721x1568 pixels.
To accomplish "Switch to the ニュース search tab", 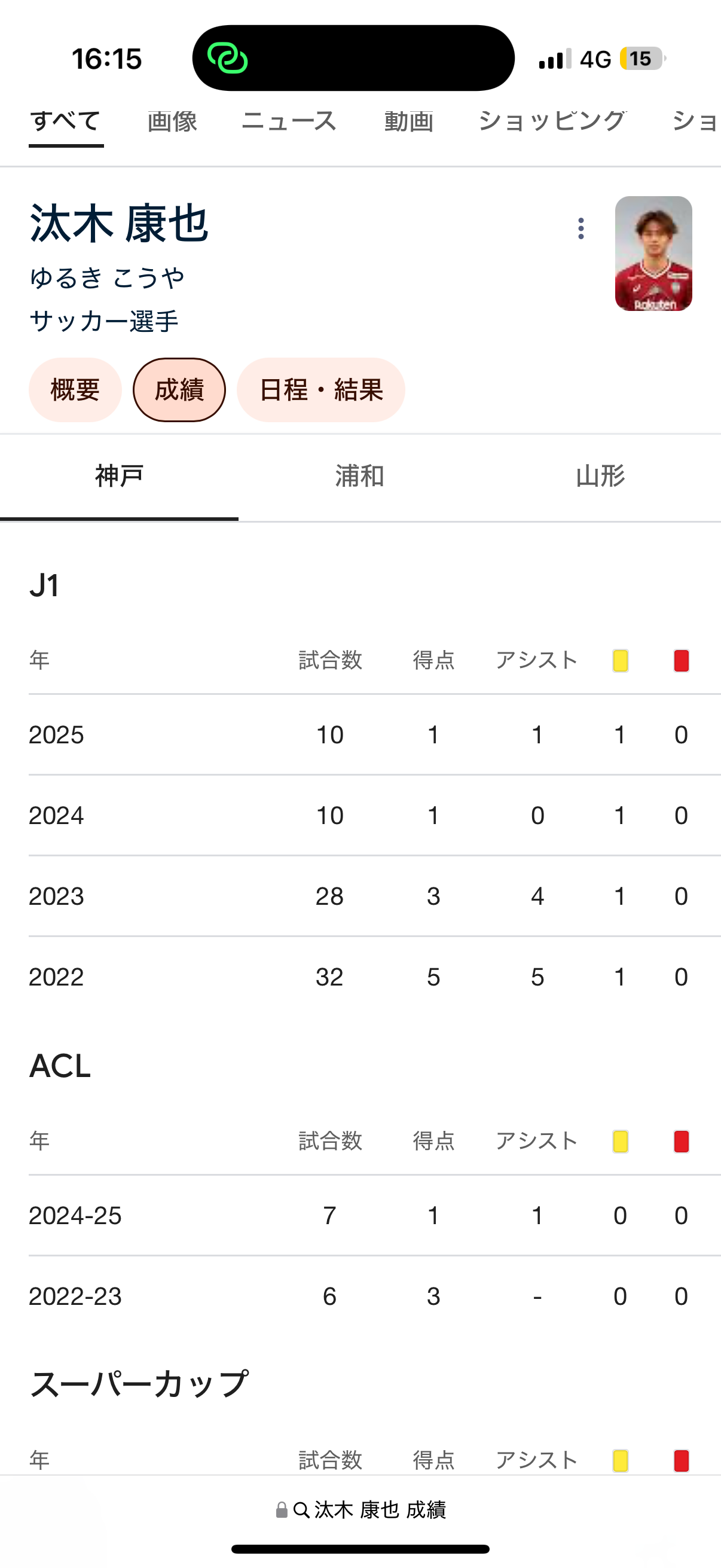I will pyautogui.click(x=289, y=121).
